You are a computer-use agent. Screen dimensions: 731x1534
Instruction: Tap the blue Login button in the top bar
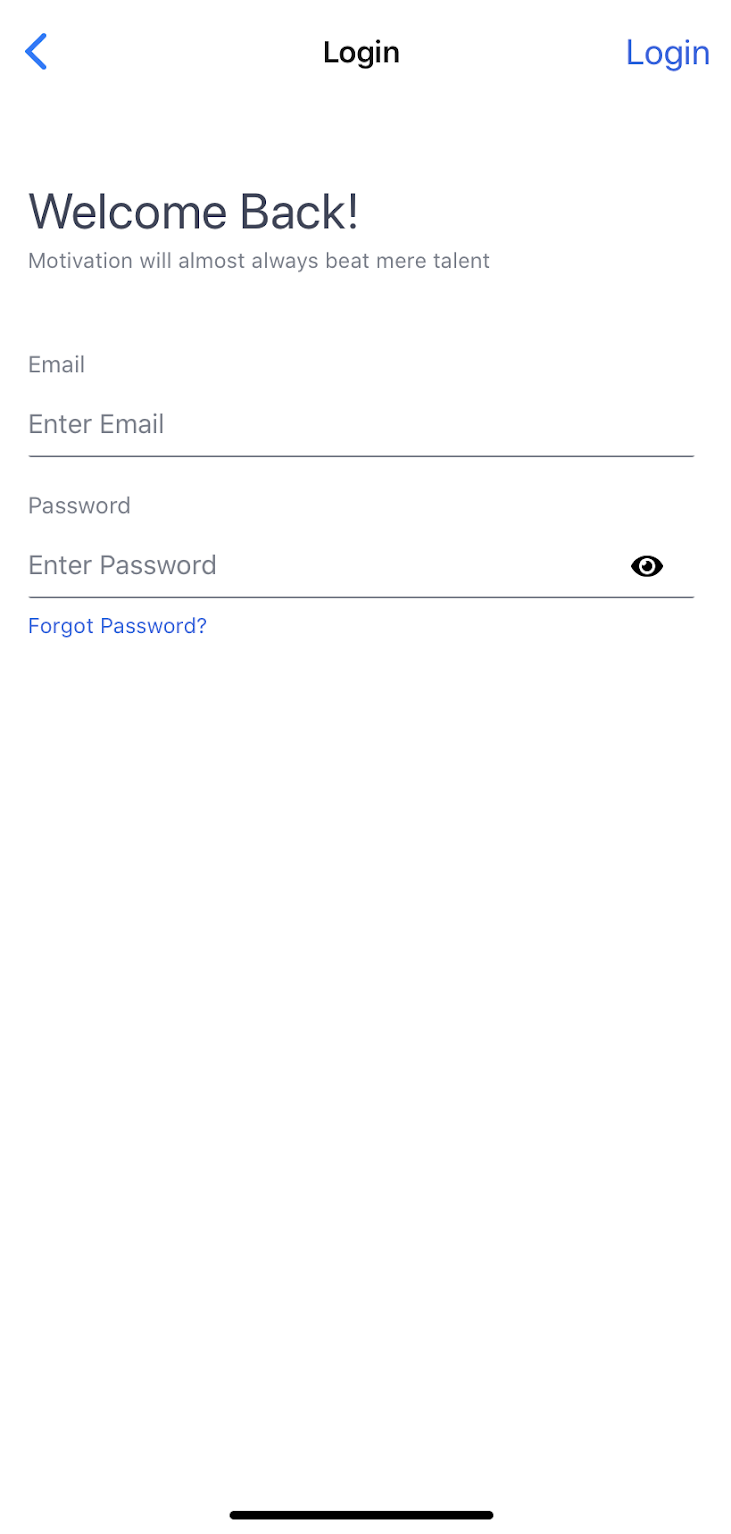coord(667,53)
